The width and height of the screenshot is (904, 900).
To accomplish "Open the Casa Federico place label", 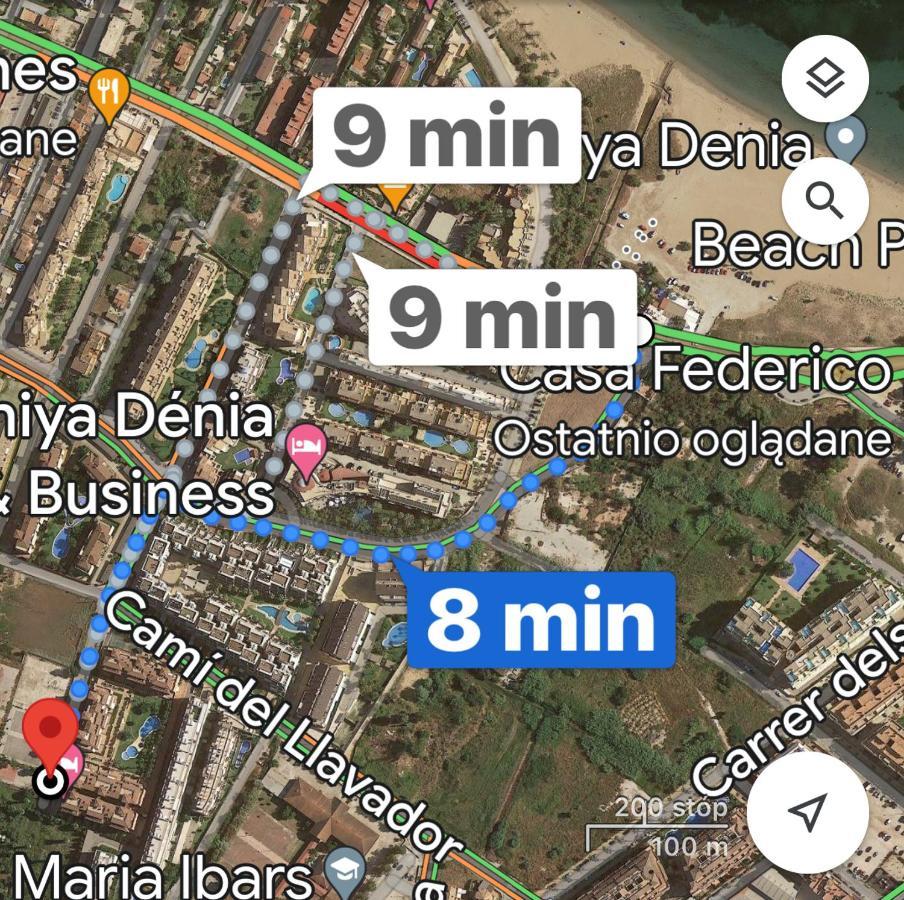I will click(694, 372).
